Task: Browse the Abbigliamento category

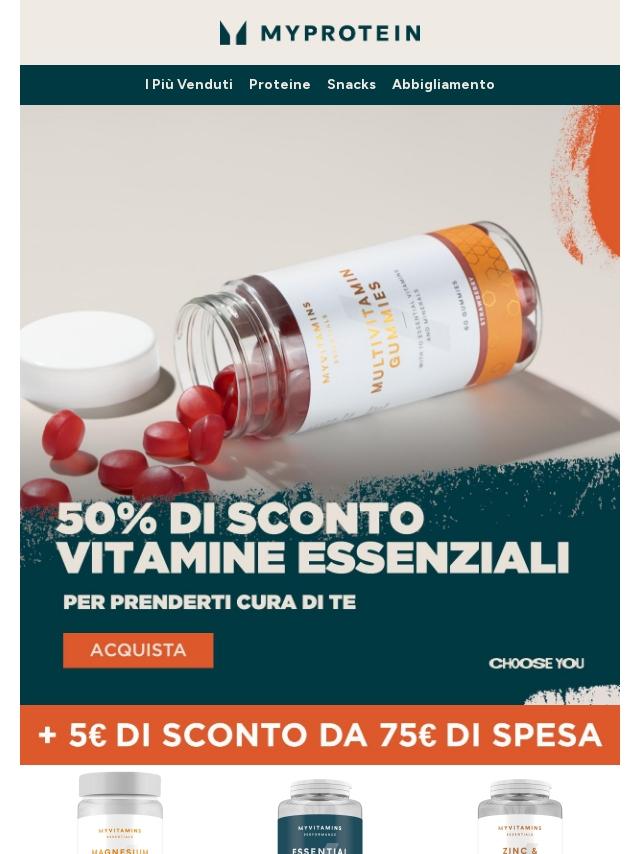Action: [443, 85]
